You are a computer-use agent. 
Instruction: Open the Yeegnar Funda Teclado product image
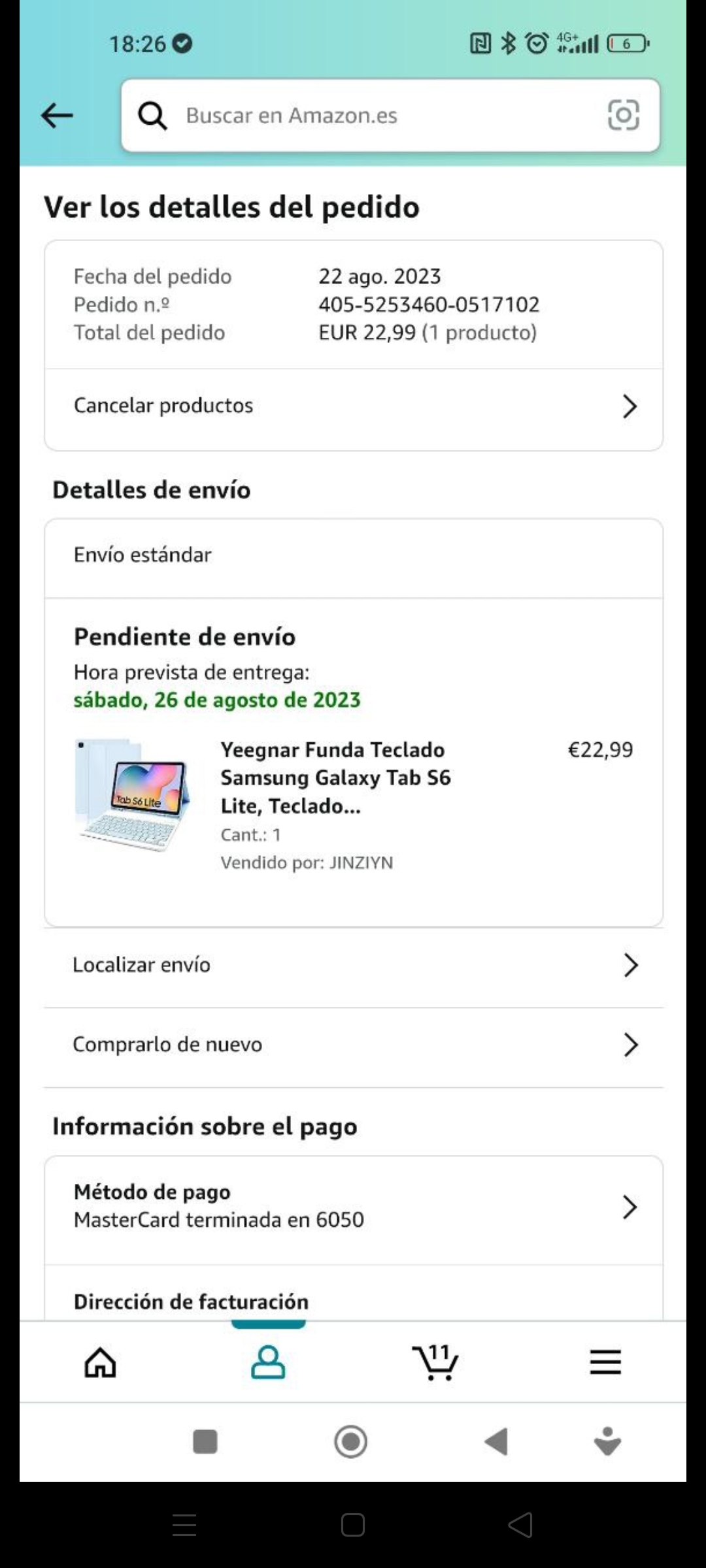click(x=134, y=795)
